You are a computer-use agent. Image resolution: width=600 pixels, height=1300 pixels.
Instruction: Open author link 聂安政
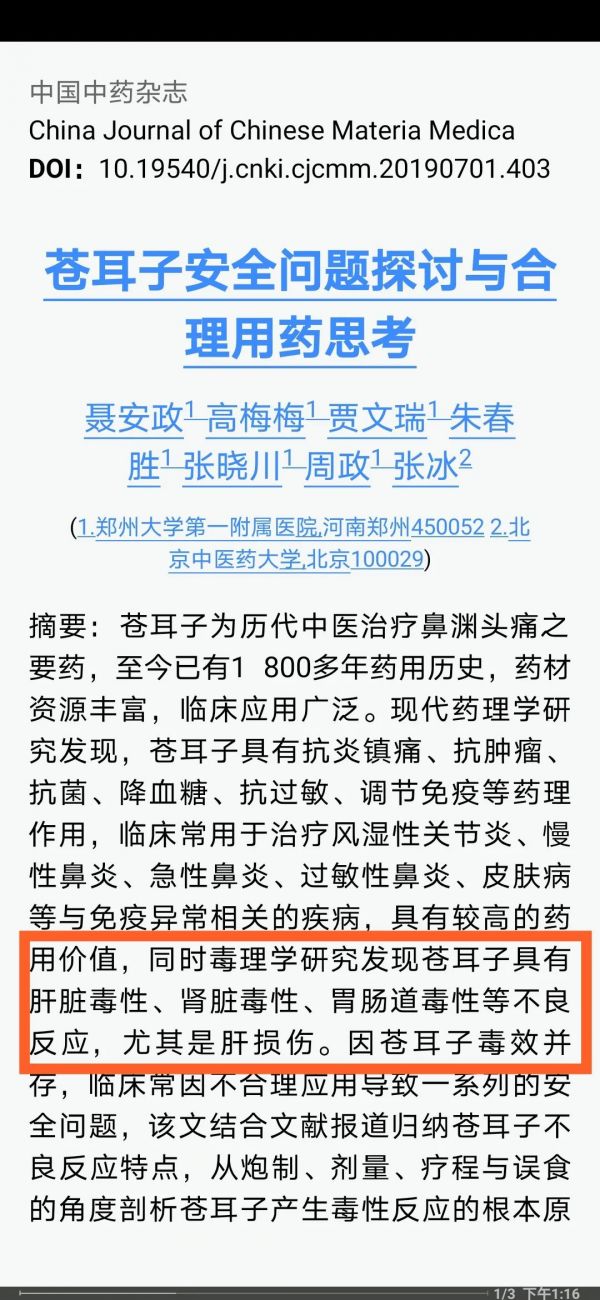[134, 419]
